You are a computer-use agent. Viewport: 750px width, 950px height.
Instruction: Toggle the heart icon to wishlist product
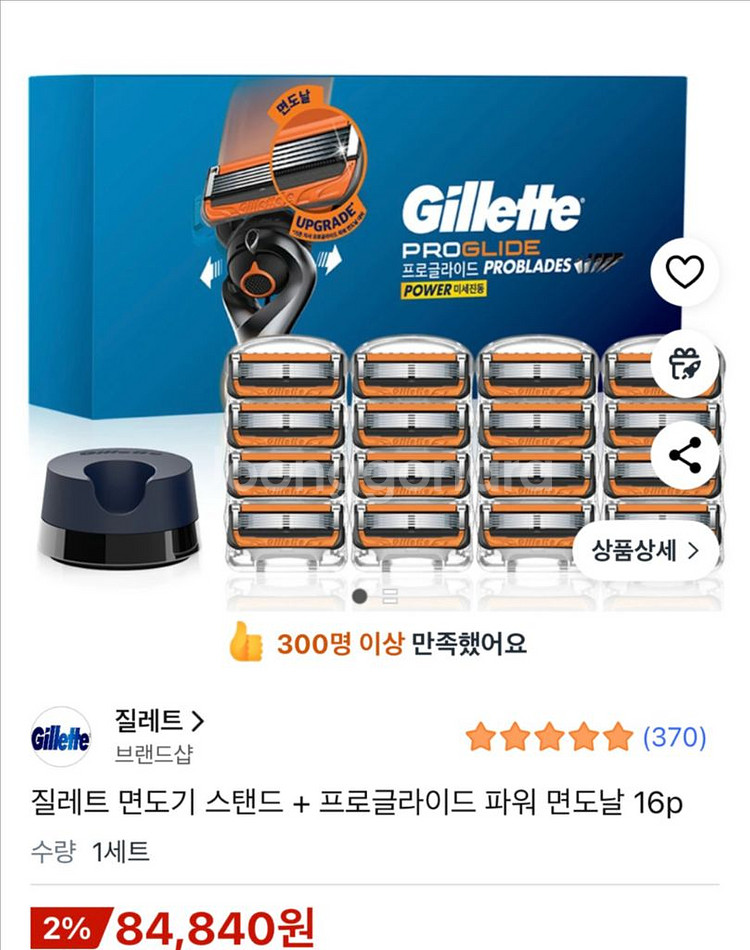click(x=685, y=270)
